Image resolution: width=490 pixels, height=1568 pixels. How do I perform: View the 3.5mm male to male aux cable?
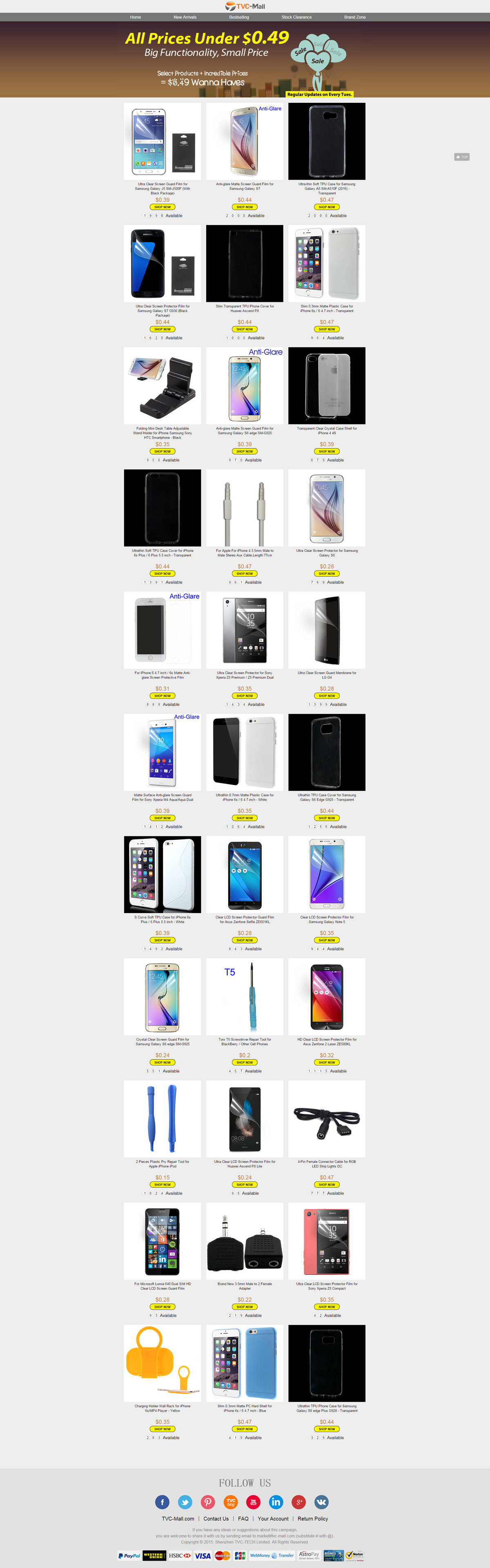click(245, 508)
